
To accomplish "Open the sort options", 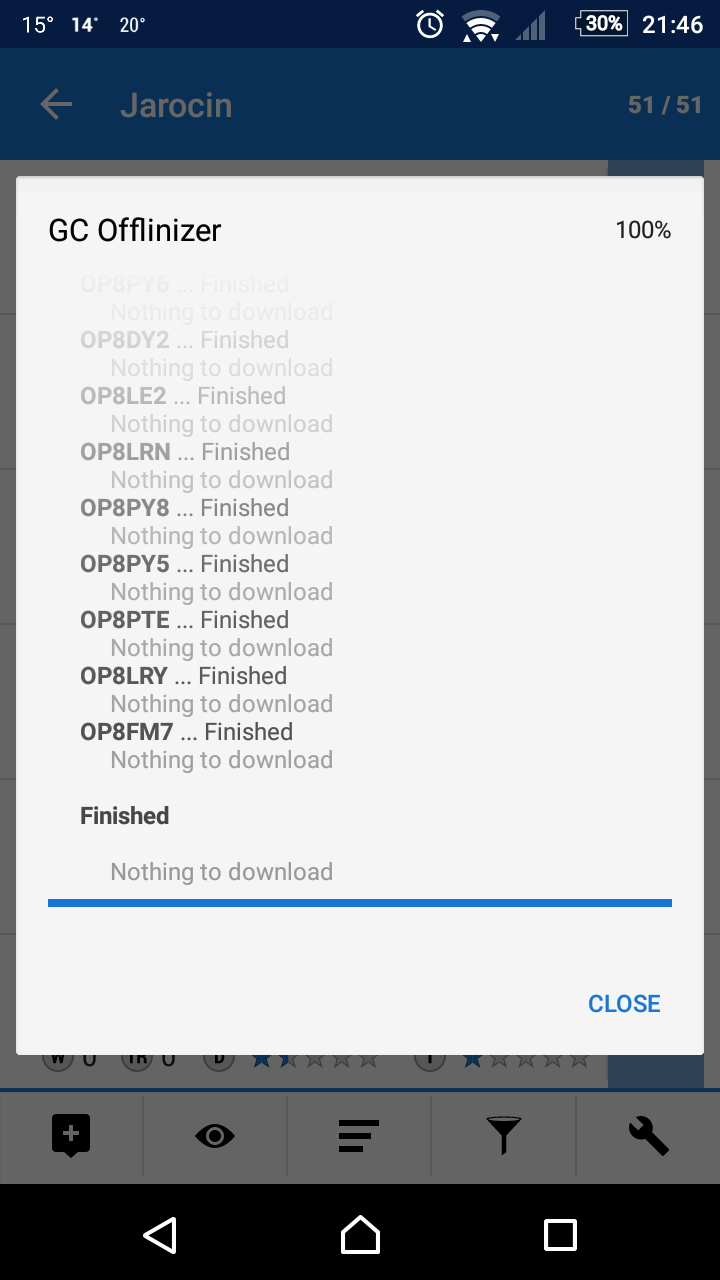I will coord(359,1136).
